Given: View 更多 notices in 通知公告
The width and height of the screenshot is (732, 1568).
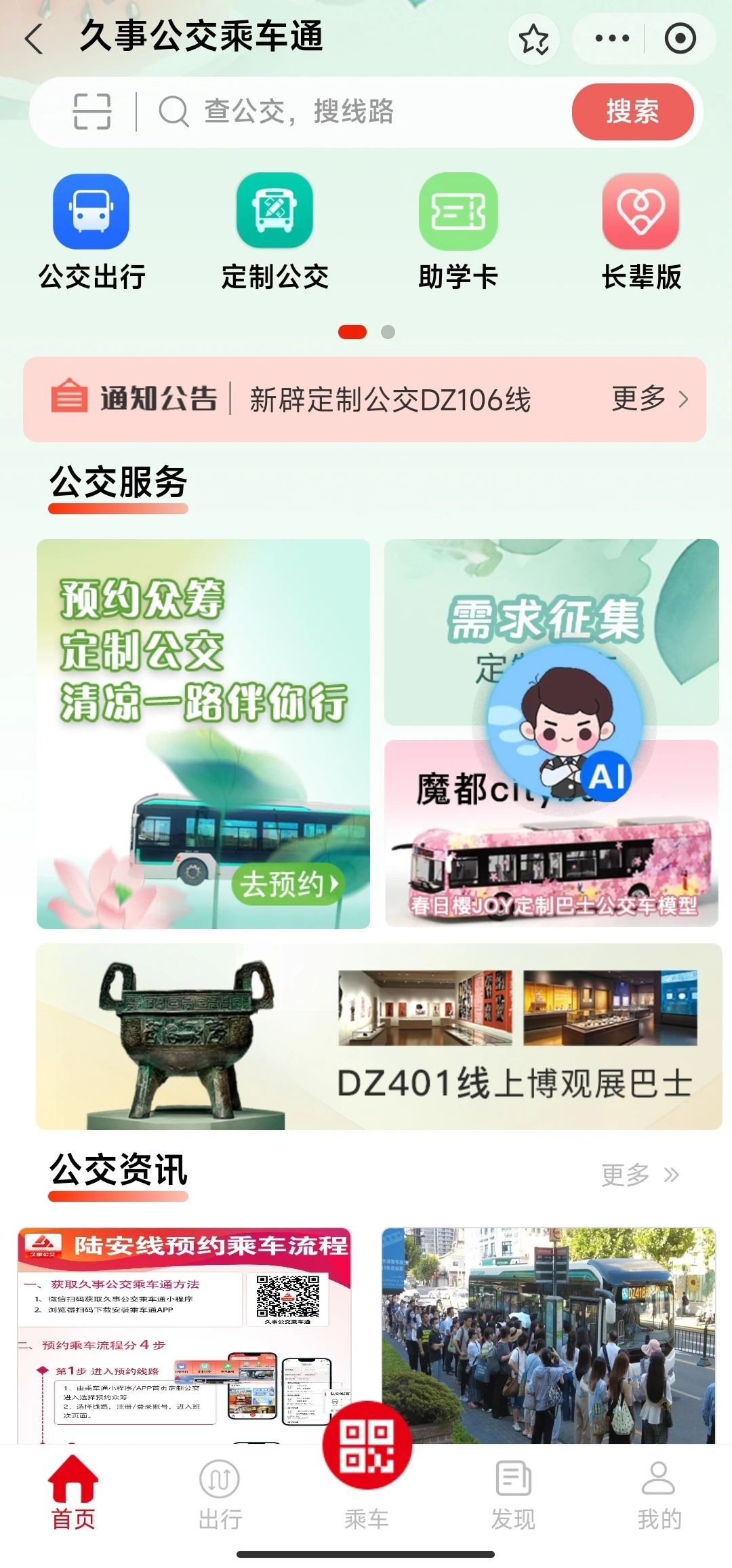Looking at the screenshot, I should 649,399.
